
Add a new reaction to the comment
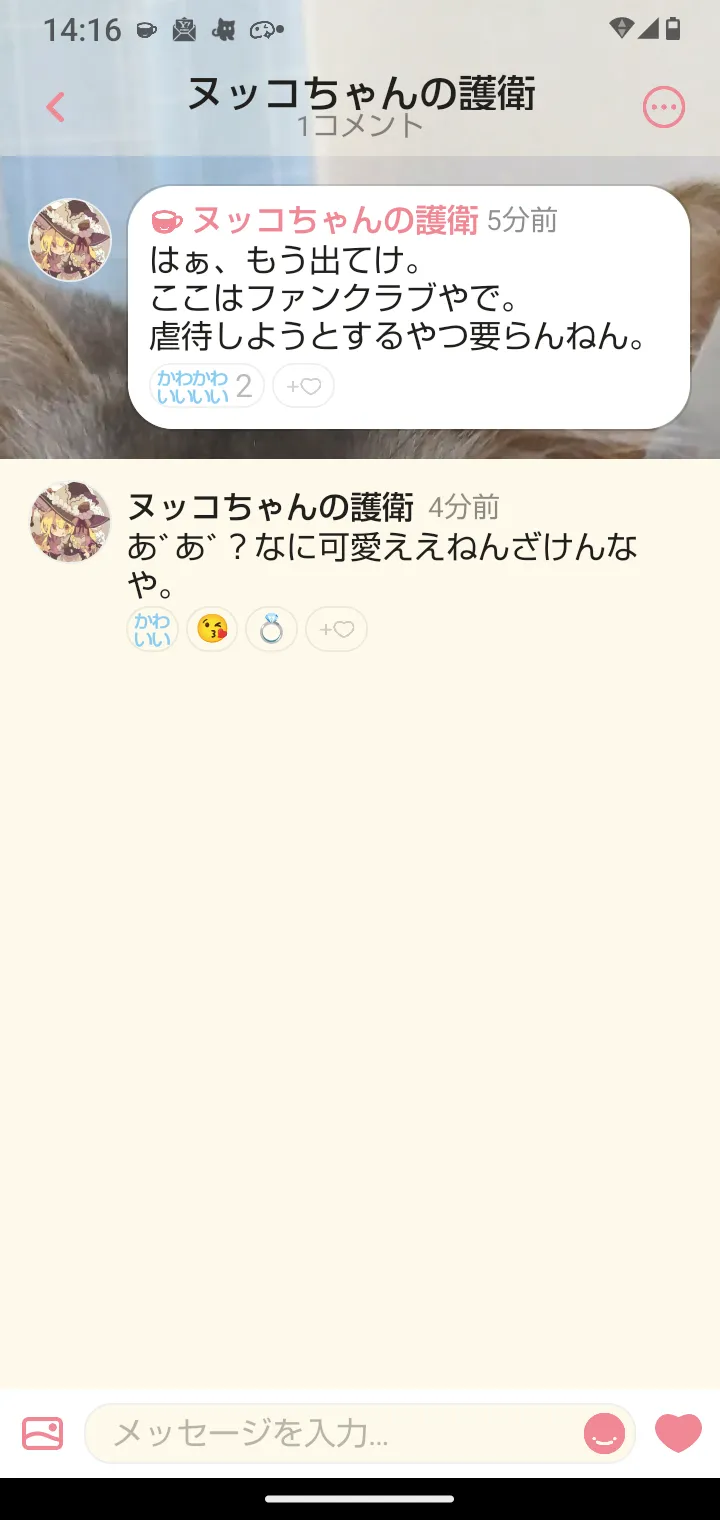click(336, 630)
